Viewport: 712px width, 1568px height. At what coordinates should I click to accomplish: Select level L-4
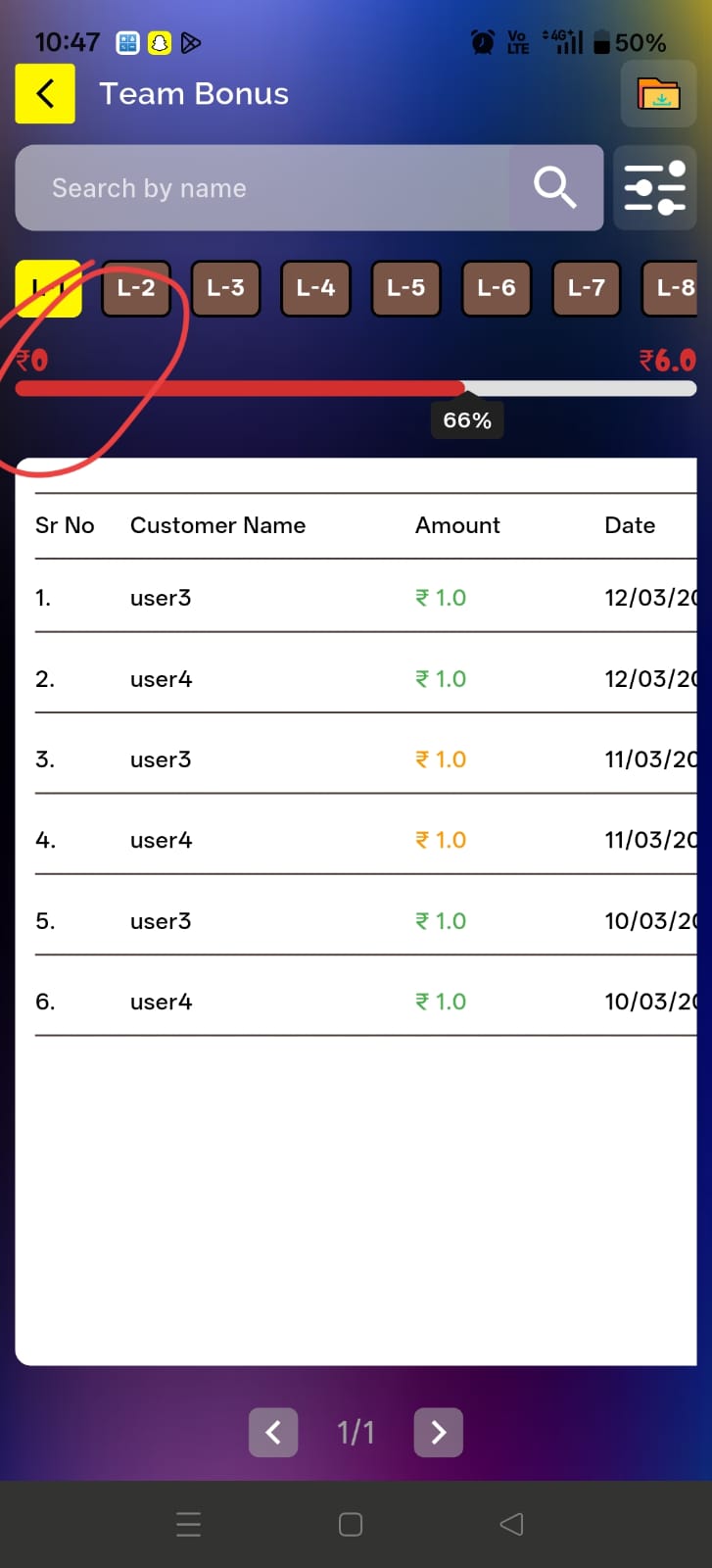pos(315,288)
